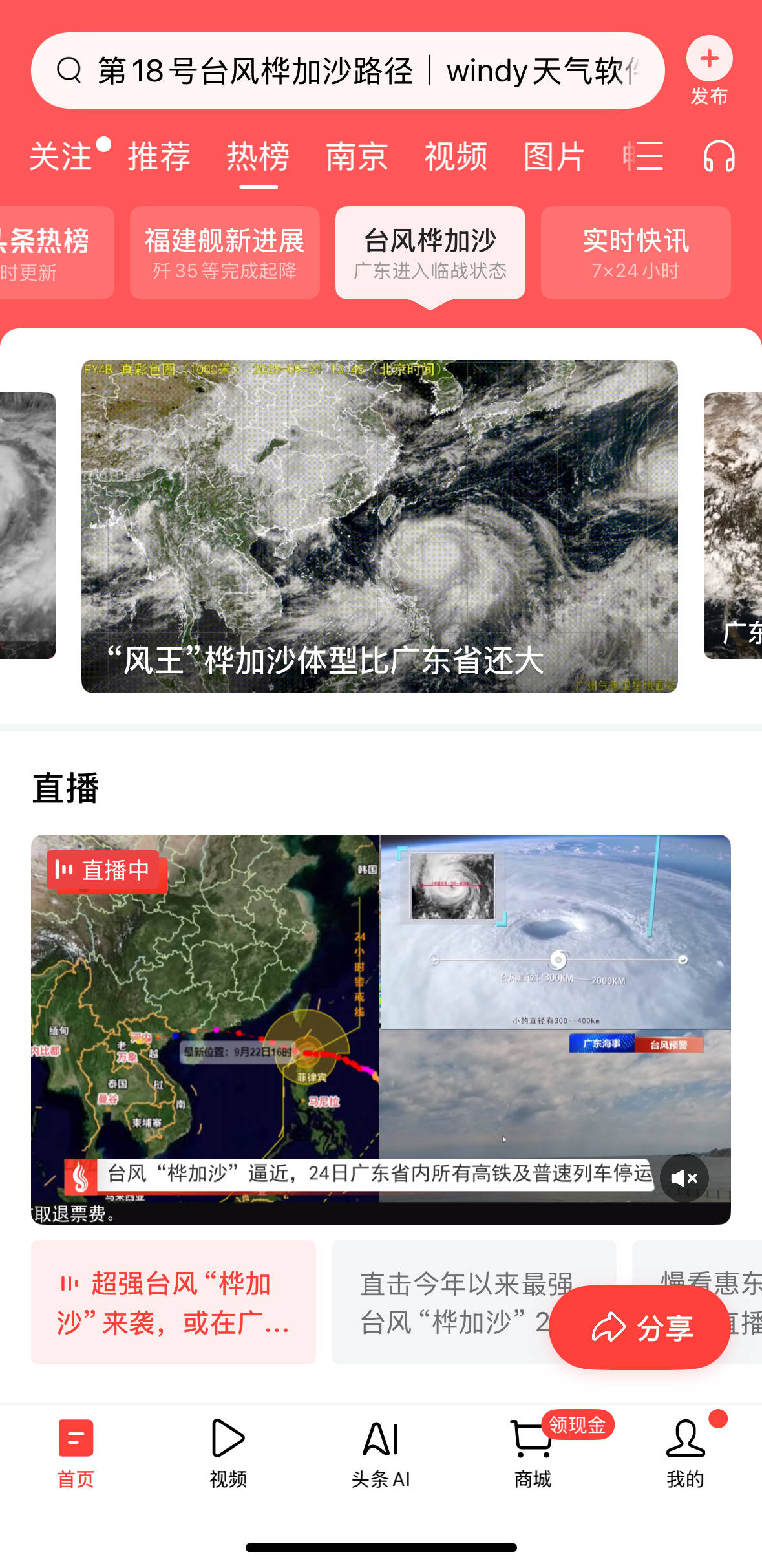Select the 南京 tab

click(x=357, y=156)
